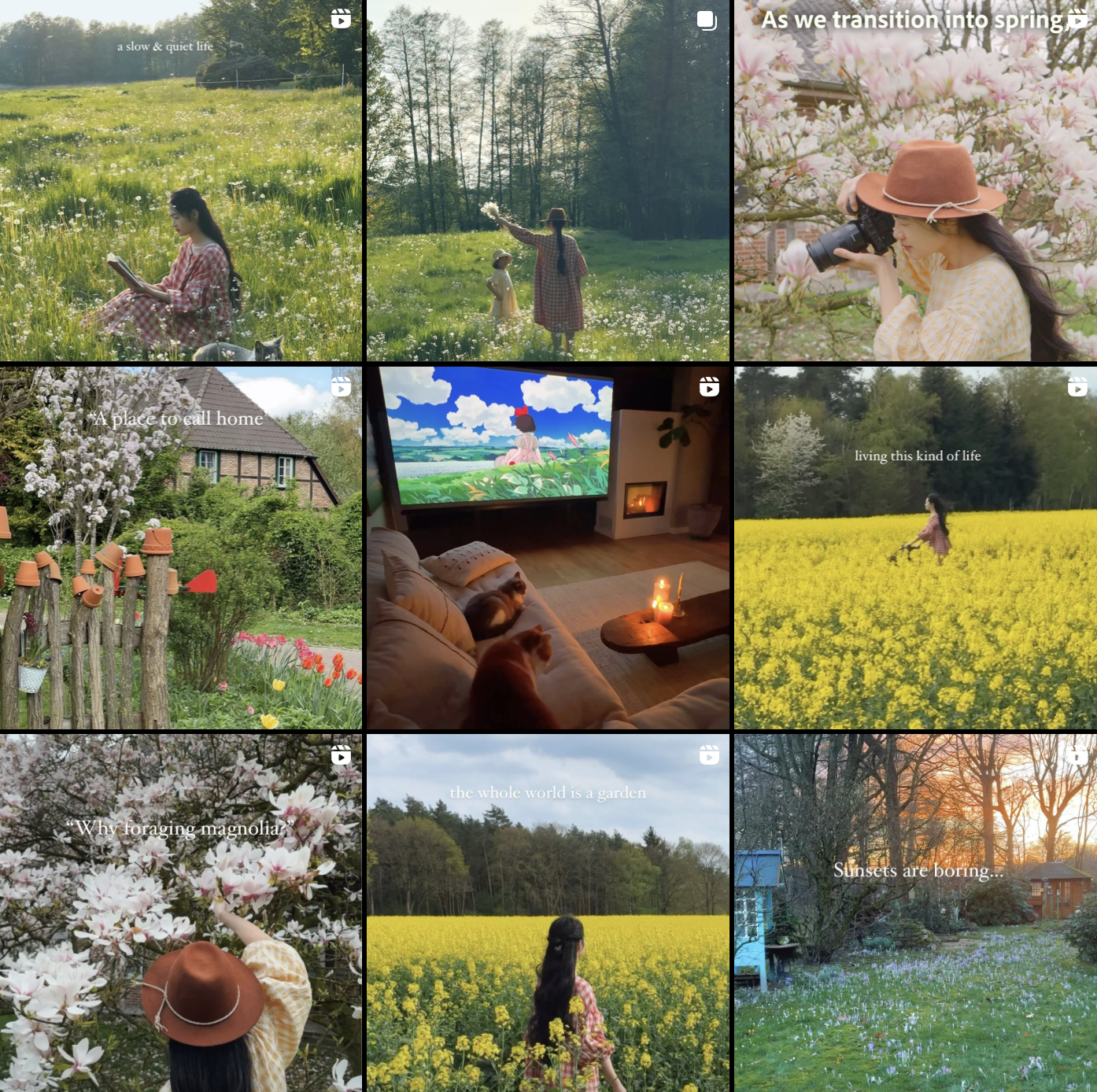The image size is (1097, 1092).
Task: Open the 'living this kind of life' reel
Action: (x=915, y=548)
